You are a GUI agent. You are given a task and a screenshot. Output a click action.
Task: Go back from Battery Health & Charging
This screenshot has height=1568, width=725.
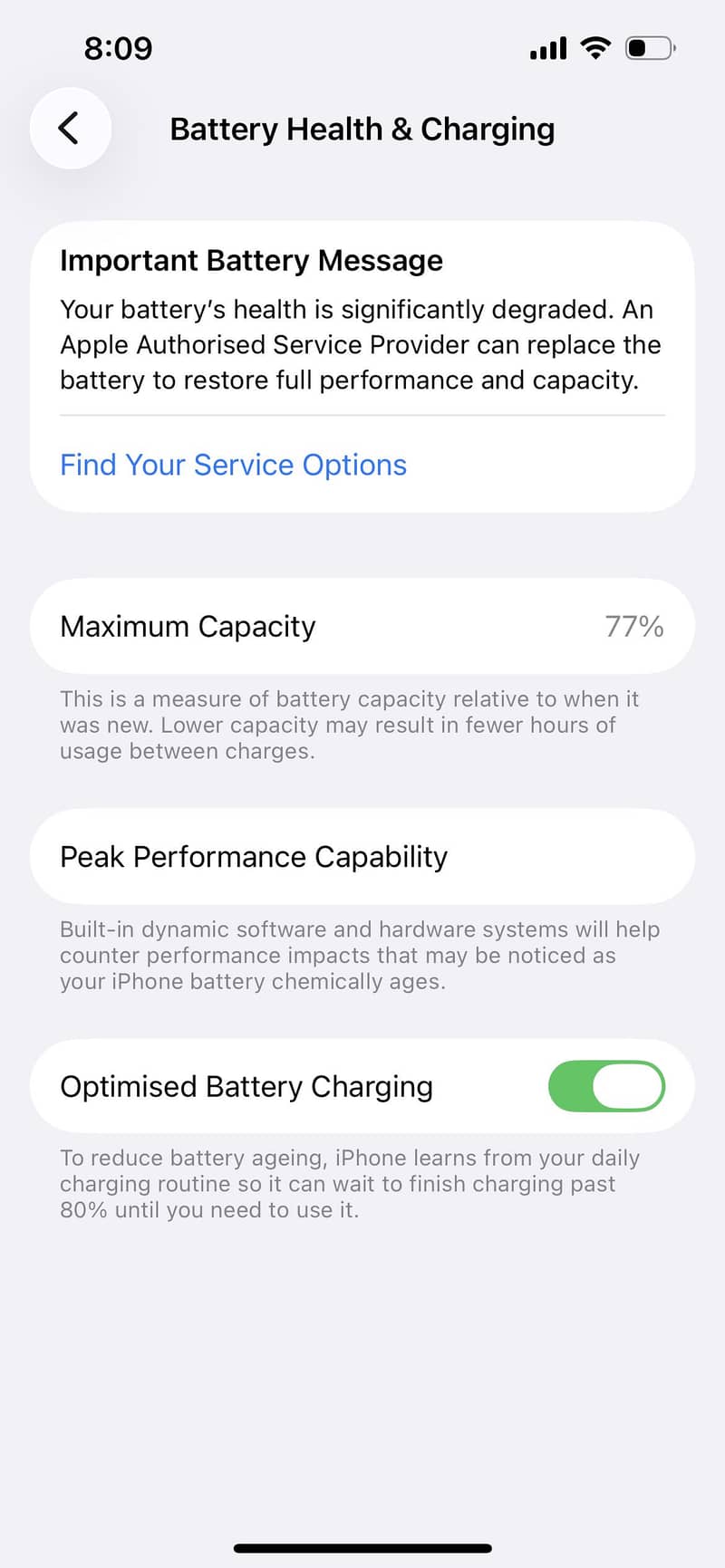click(70, 129)
